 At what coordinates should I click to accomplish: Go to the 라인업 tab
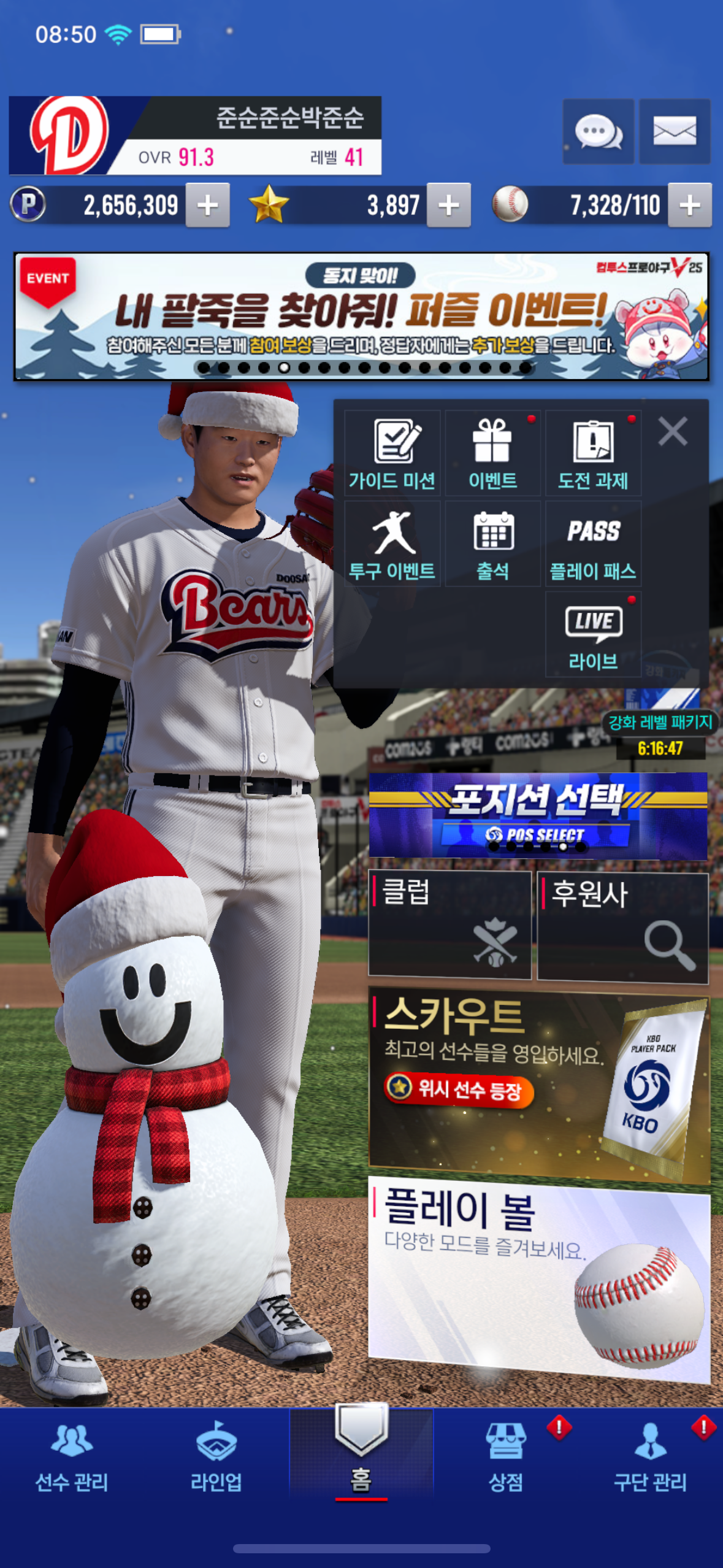216,1455
